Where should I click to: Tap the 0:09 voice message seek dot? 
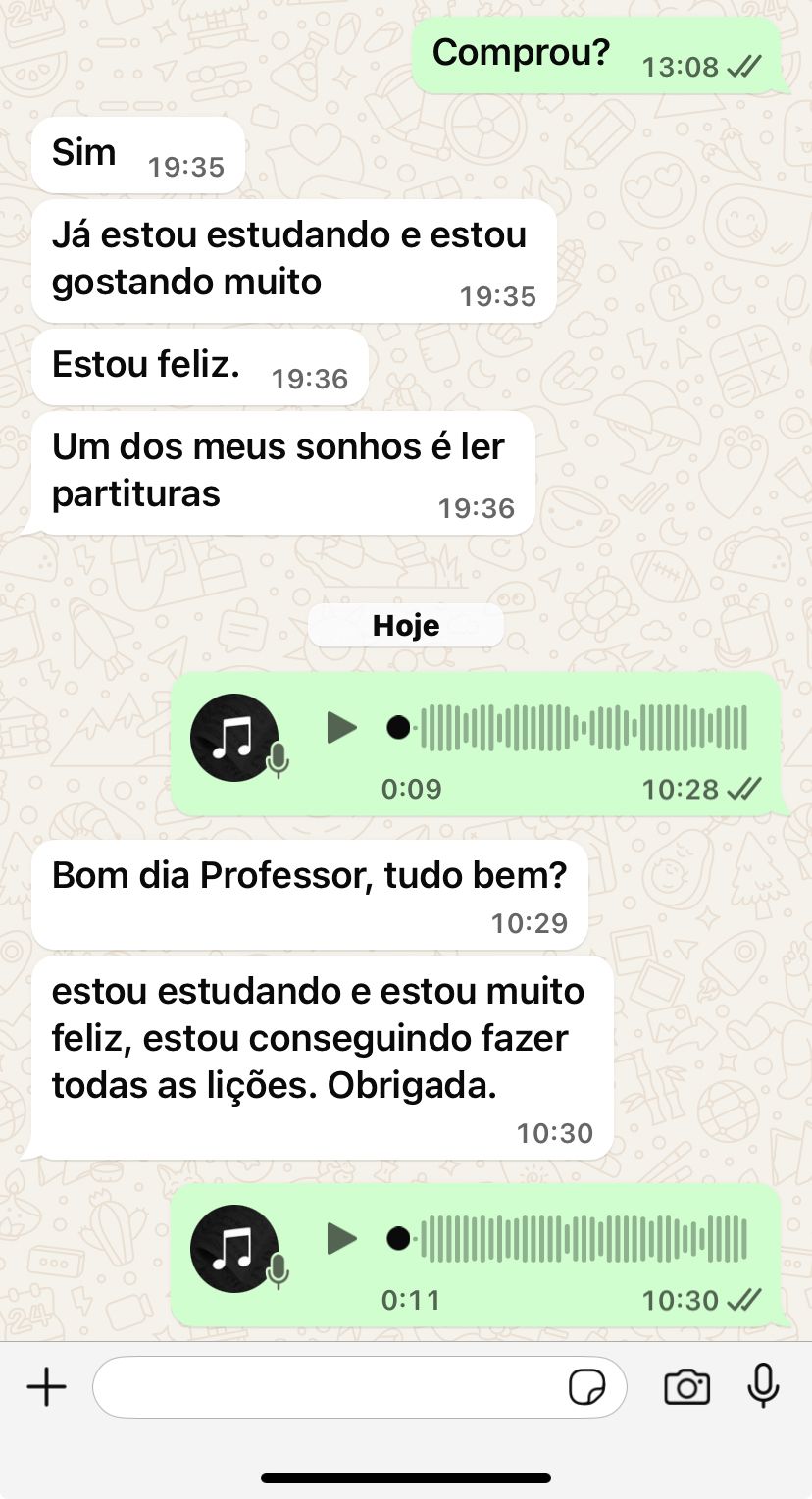coord(398,728)
